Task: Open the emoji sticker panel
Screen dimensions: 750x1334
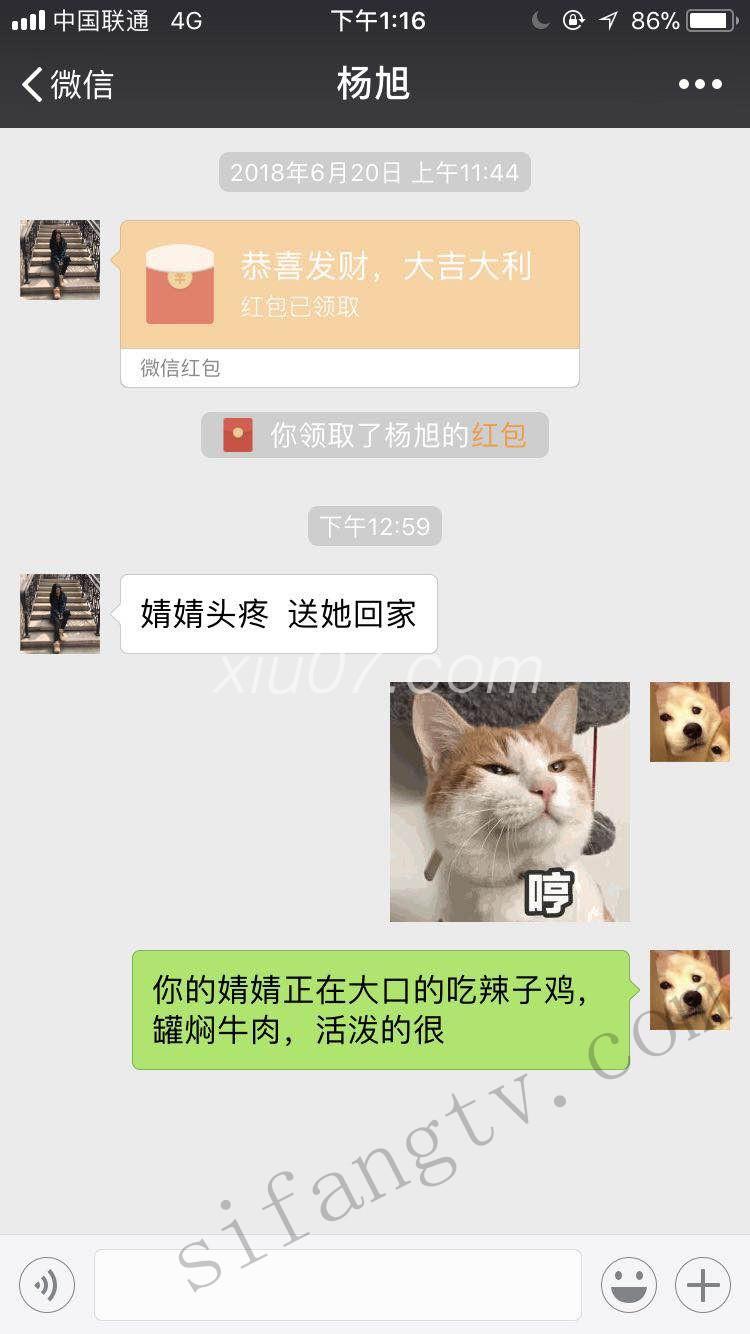Action: tap(629, 1285)
